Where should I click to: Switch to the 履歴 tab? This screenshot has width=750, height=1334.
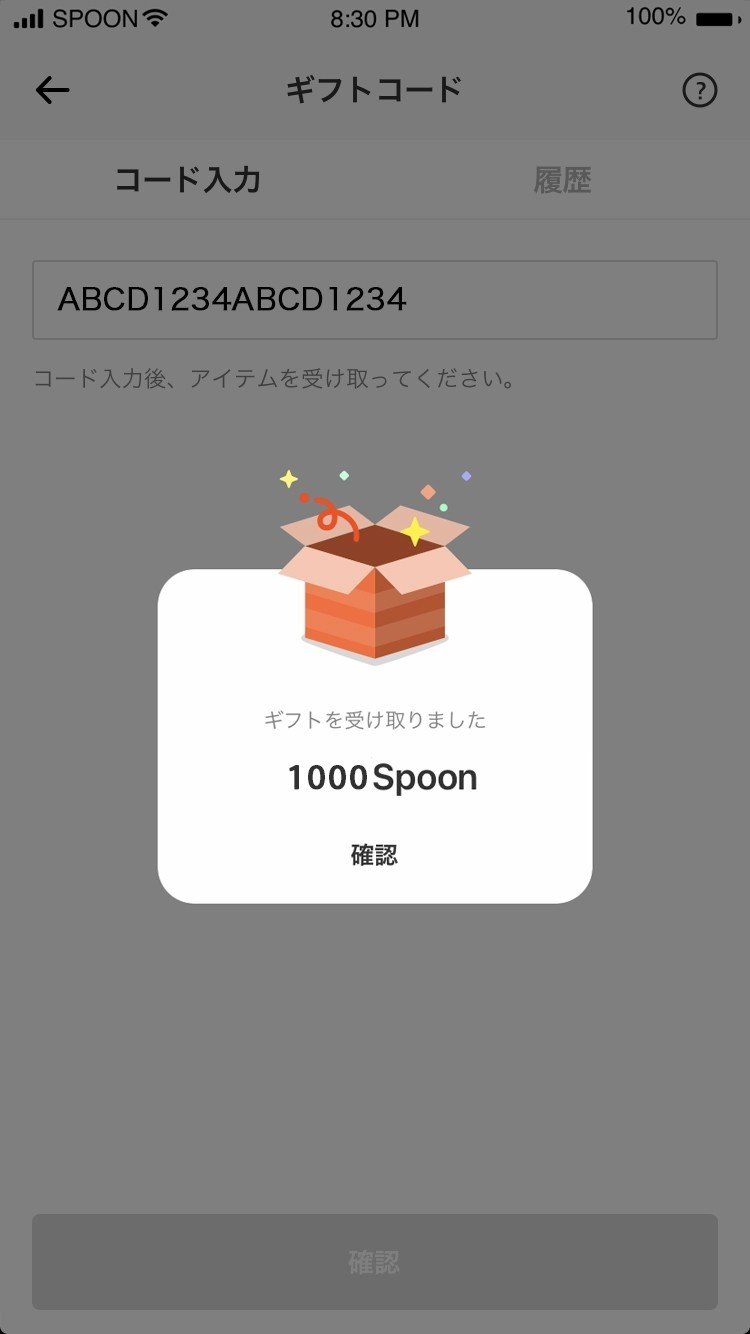click(x=565, y=180)
